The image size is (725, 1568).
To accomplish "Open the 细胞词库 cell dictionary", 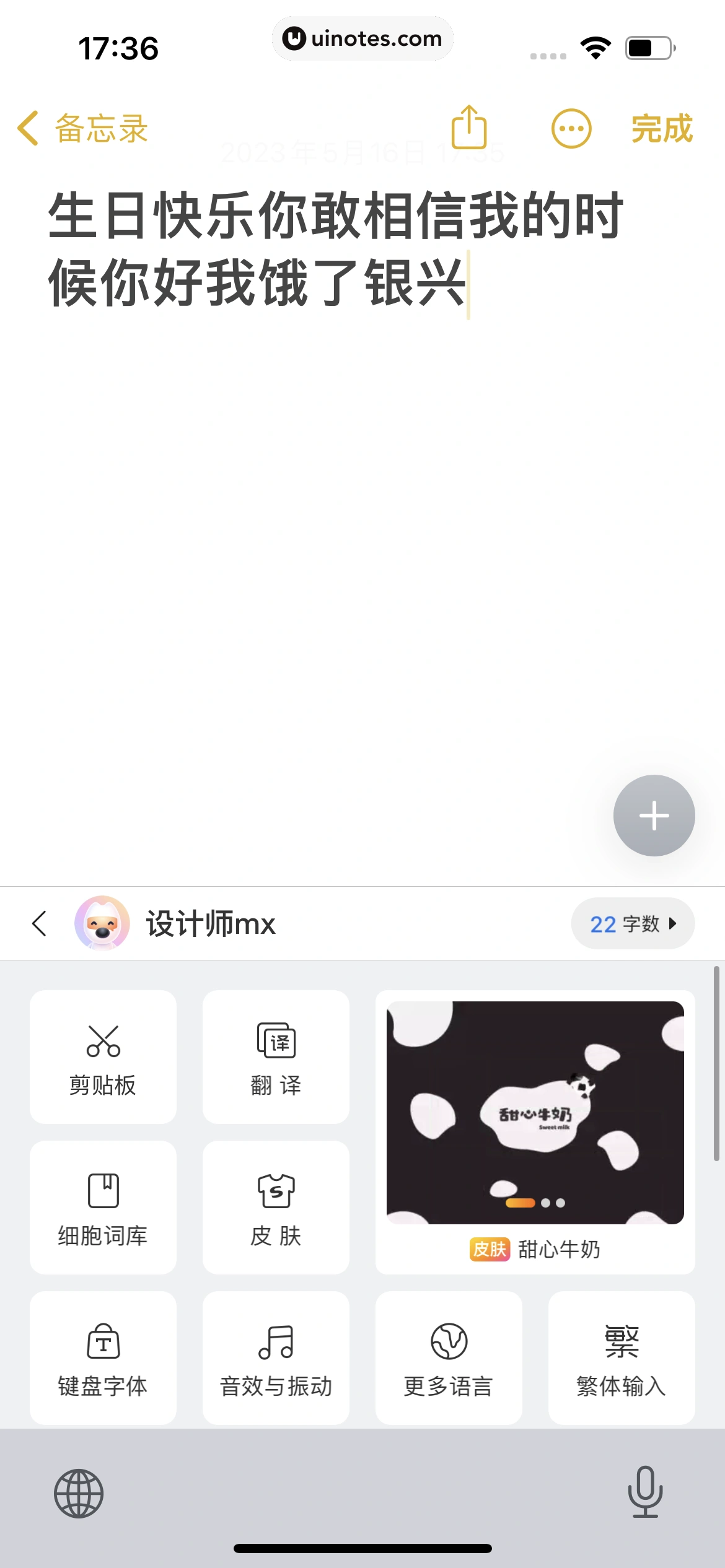I will pos(103,1208).
